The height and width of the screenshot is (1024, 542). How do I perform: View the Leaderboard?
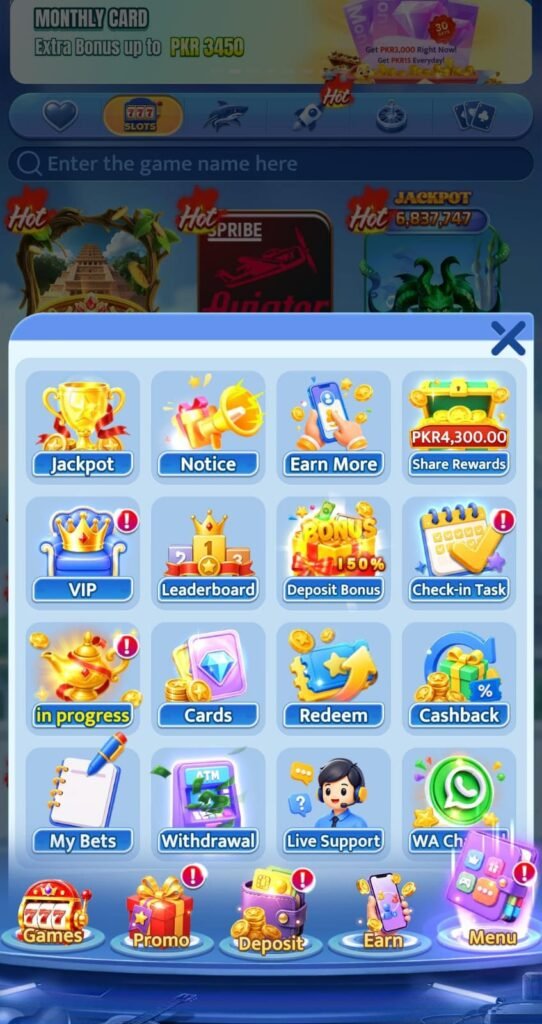click(x=208, y=552)
